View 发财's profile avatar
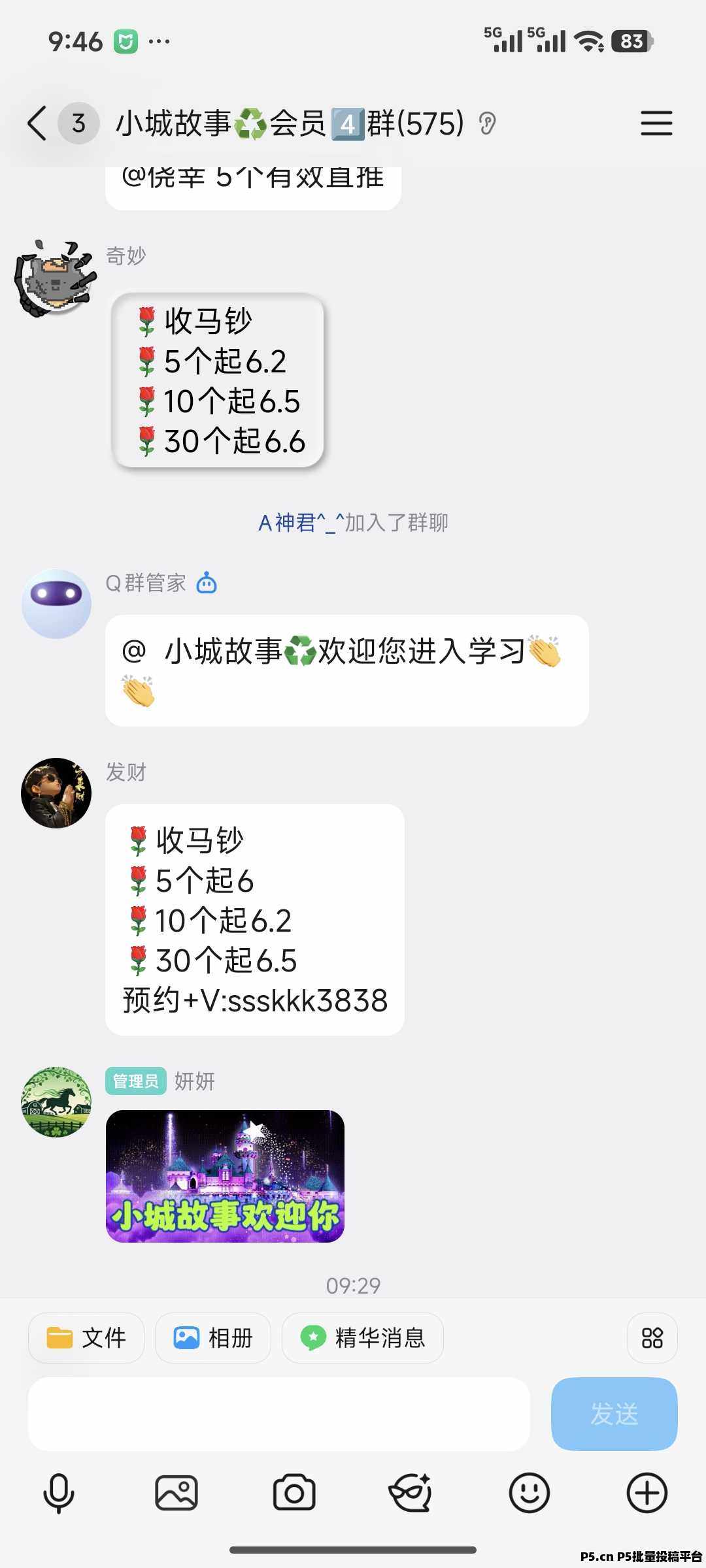 pos(56,792)
